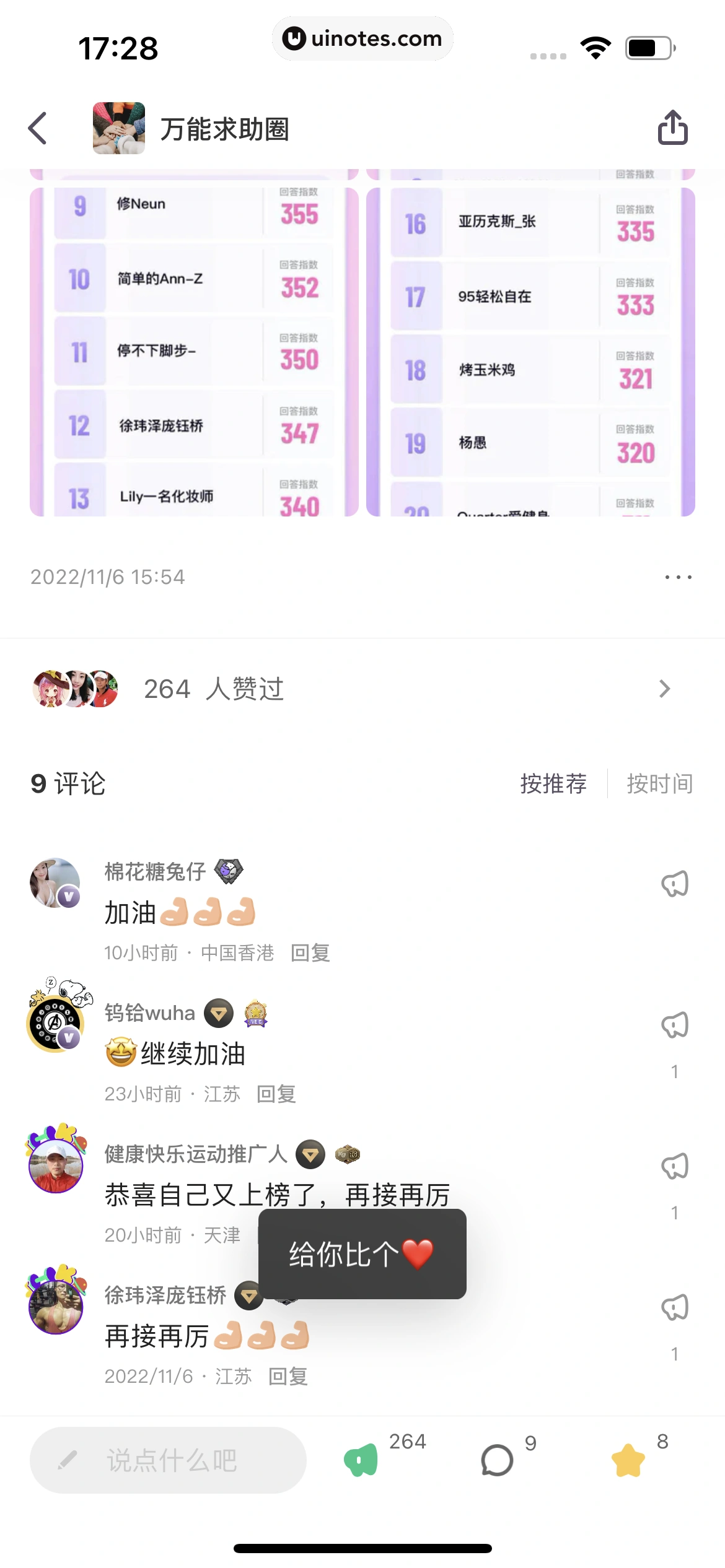Tap the back arrow to leave the post
This screenshot has width=725, height=1568.
pyautogui.click(x=37, y=128)
